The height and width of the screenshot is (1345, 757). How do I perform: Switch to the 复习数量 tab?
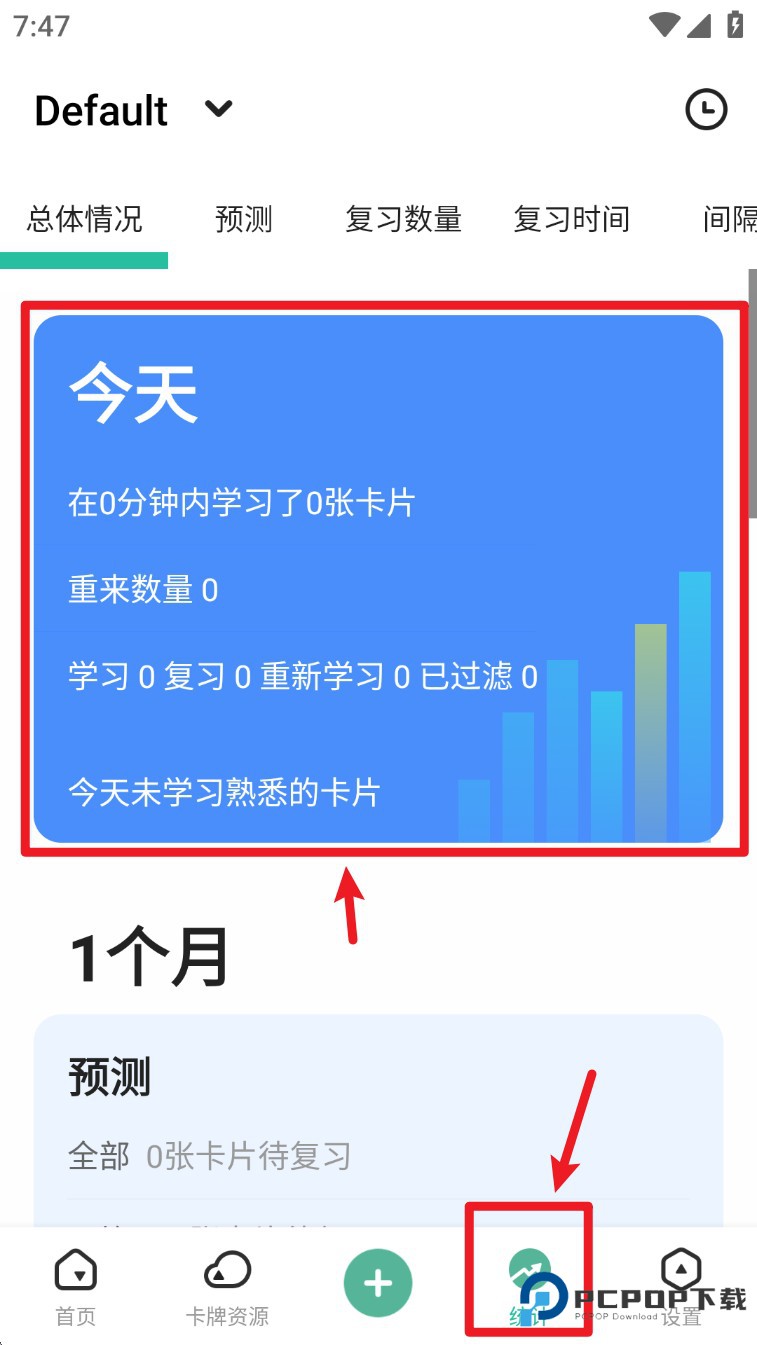(403, 219)
